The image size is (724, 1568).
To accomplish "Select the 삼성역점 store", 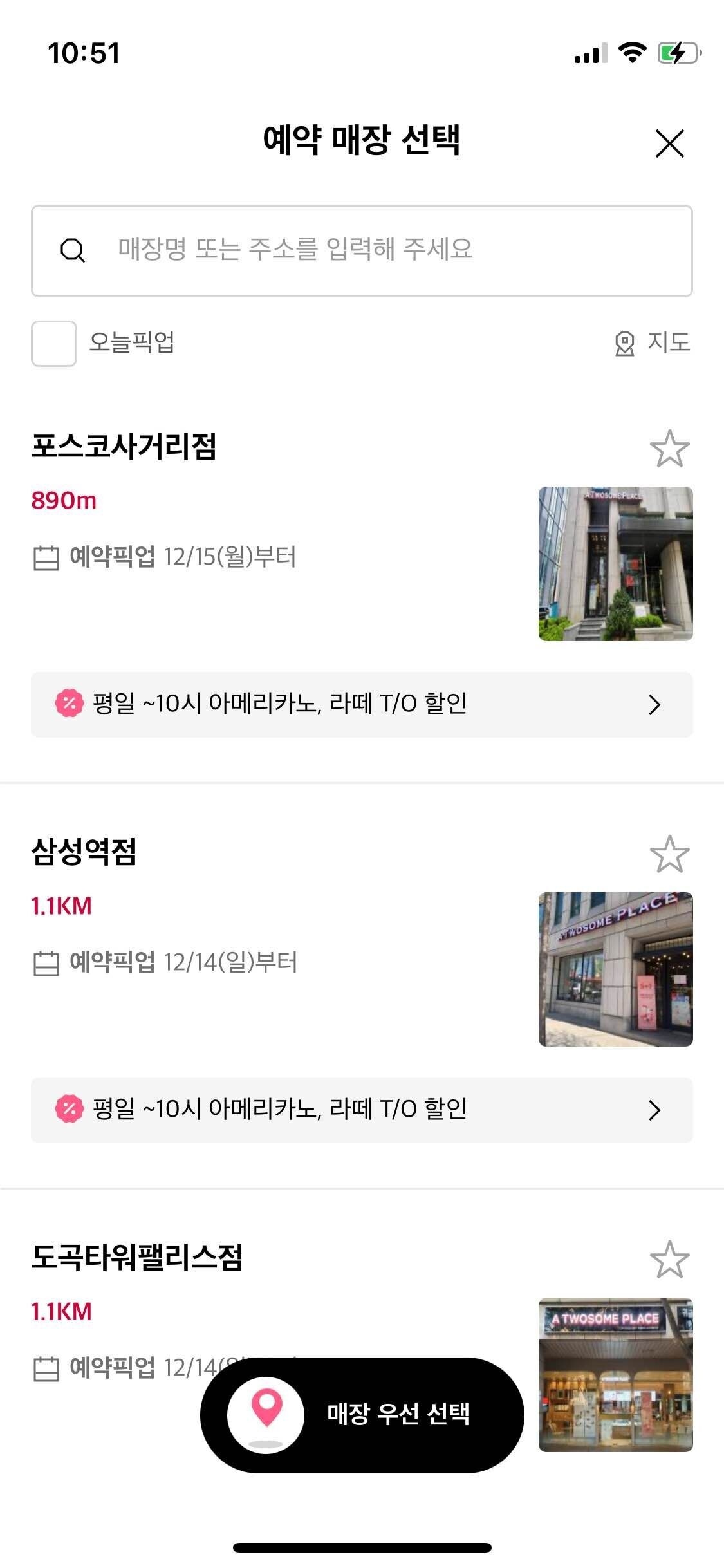I will 84,852.
